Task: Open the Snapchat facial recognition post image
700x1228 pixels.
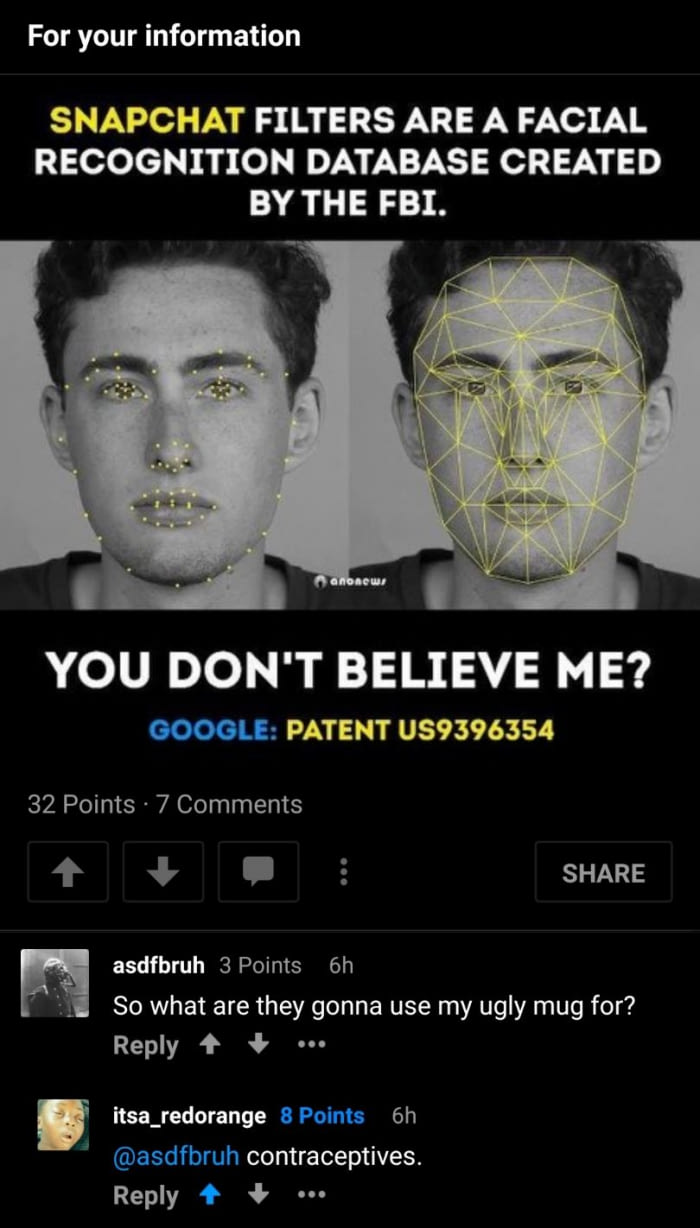Action: 350,420
